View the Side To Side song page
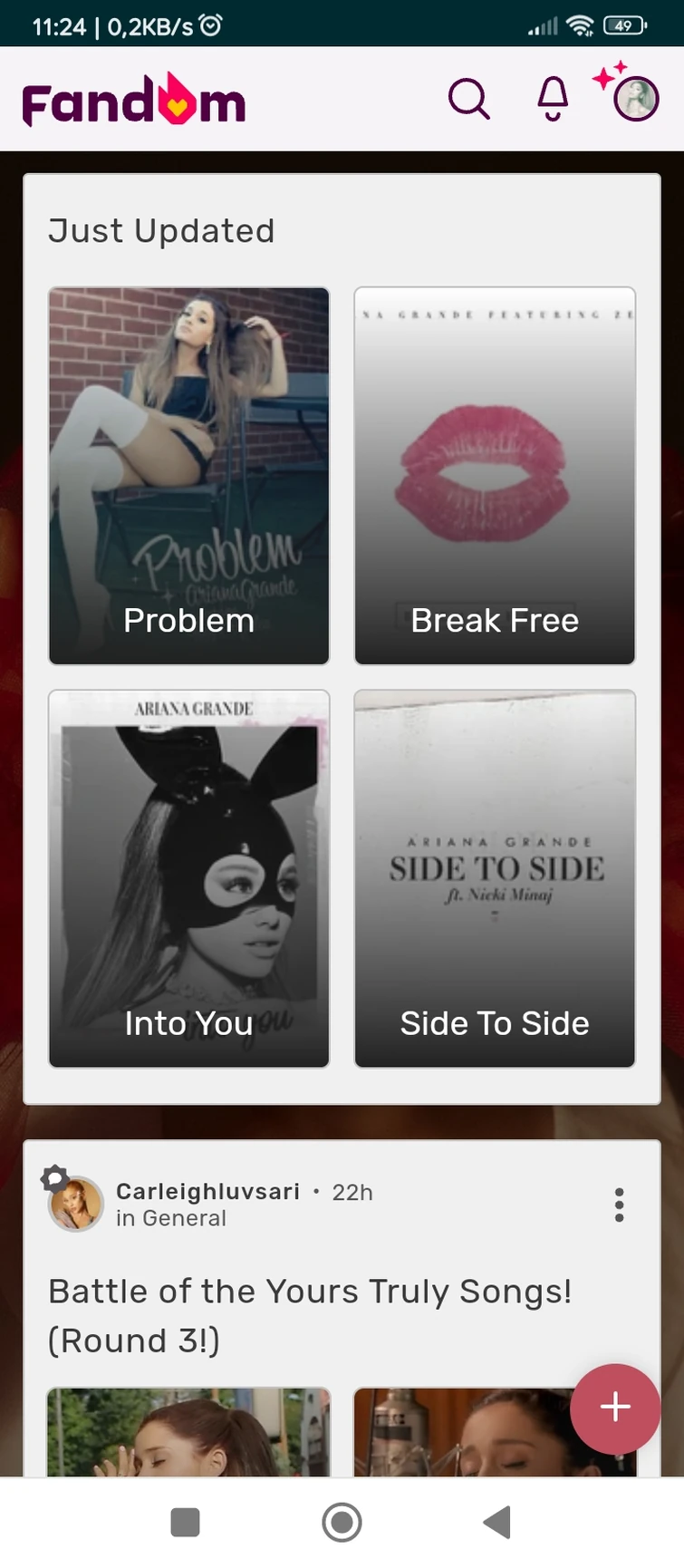Image resolution: width=684 pixels, height=1568 pixels. [x=495, y=878]
